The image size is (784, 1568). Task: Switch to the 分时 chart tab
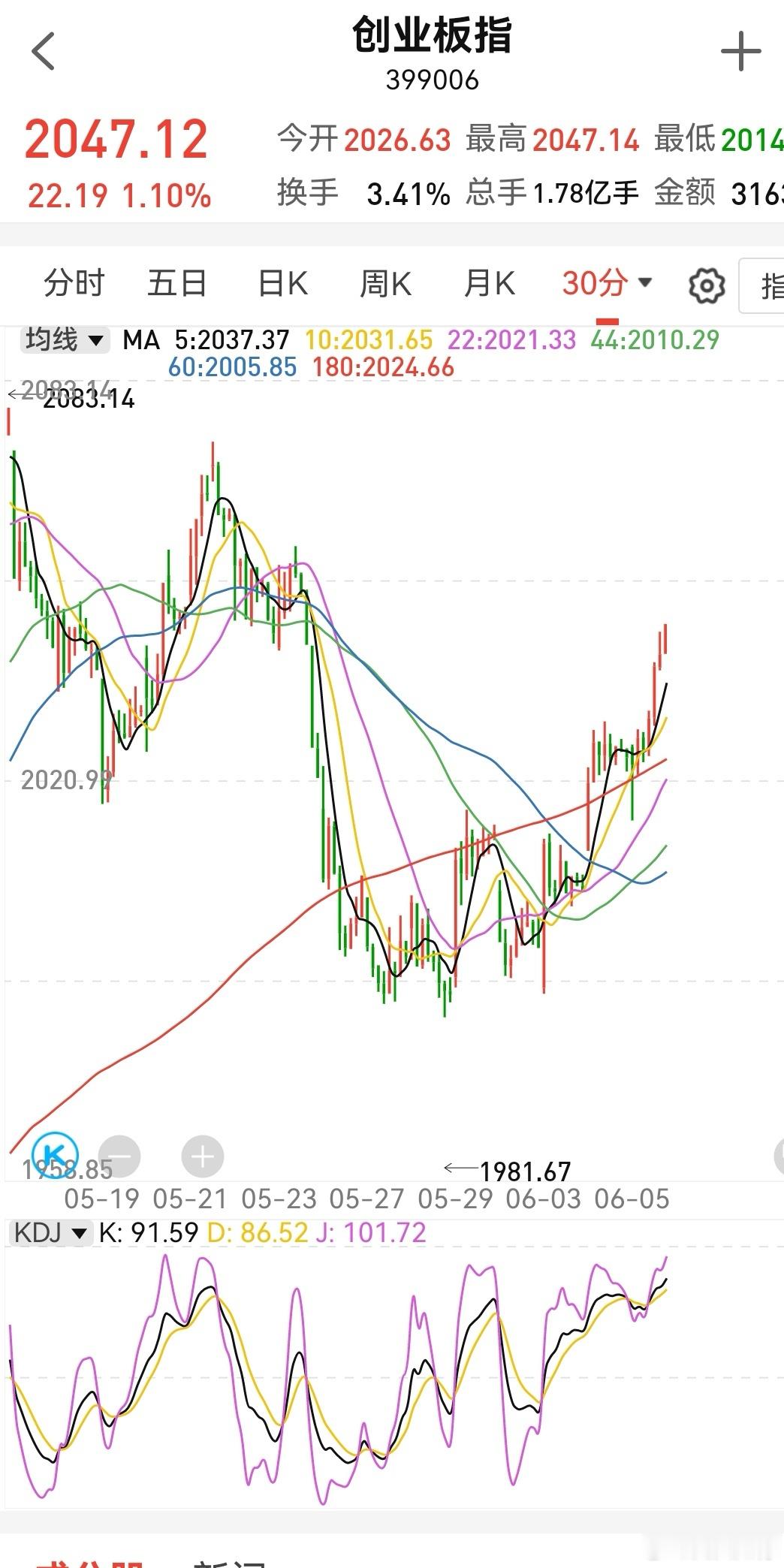coord(74,284)
